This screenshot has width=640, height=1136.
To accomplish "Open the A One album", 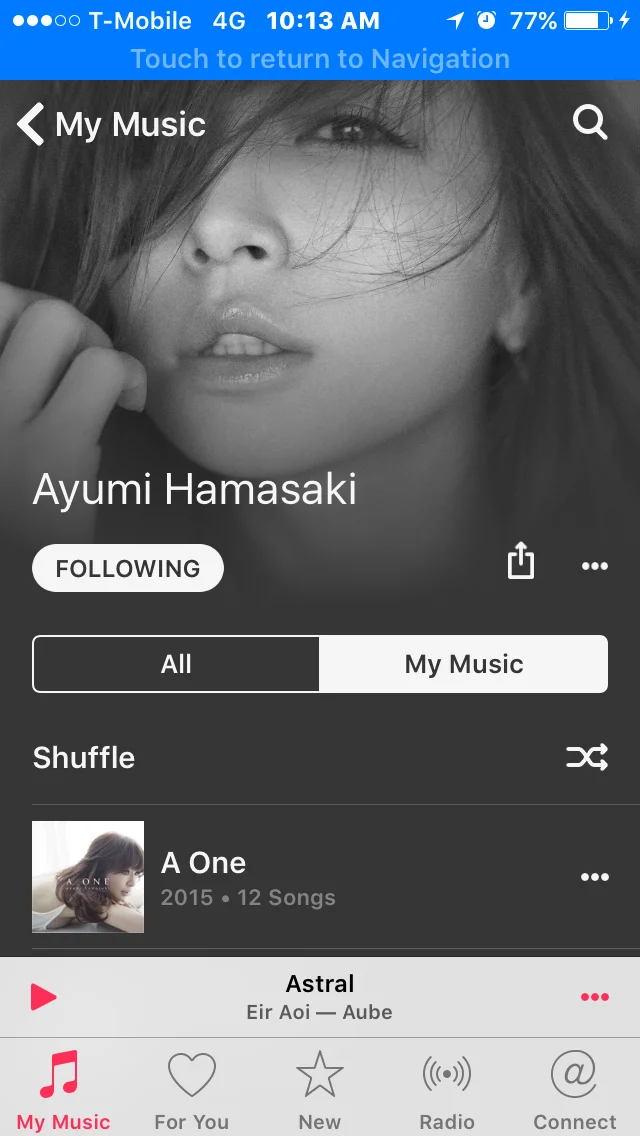I will 320,877.
